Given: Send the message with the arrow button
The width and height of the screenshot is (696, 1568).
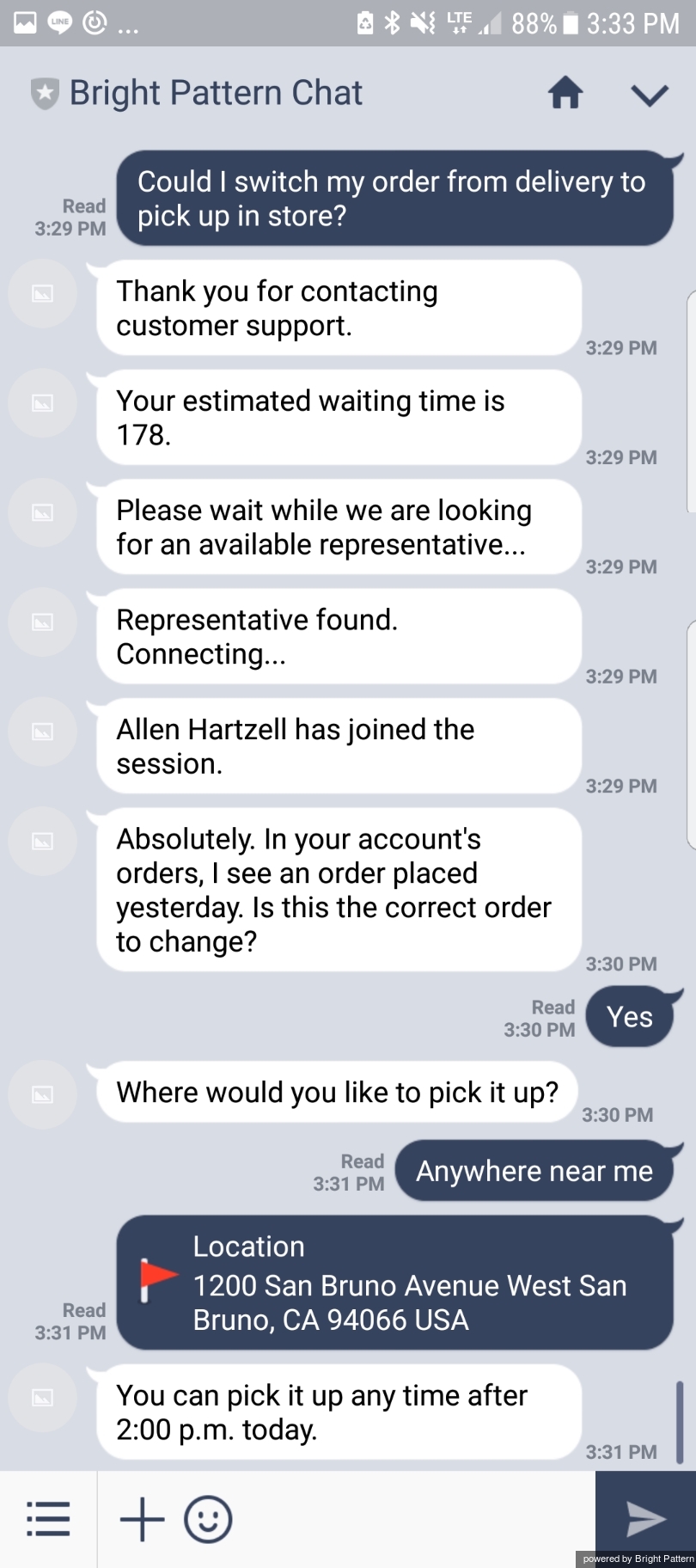Looking at the screenshot, I should pyautogui.click(x=645, y=1519).
